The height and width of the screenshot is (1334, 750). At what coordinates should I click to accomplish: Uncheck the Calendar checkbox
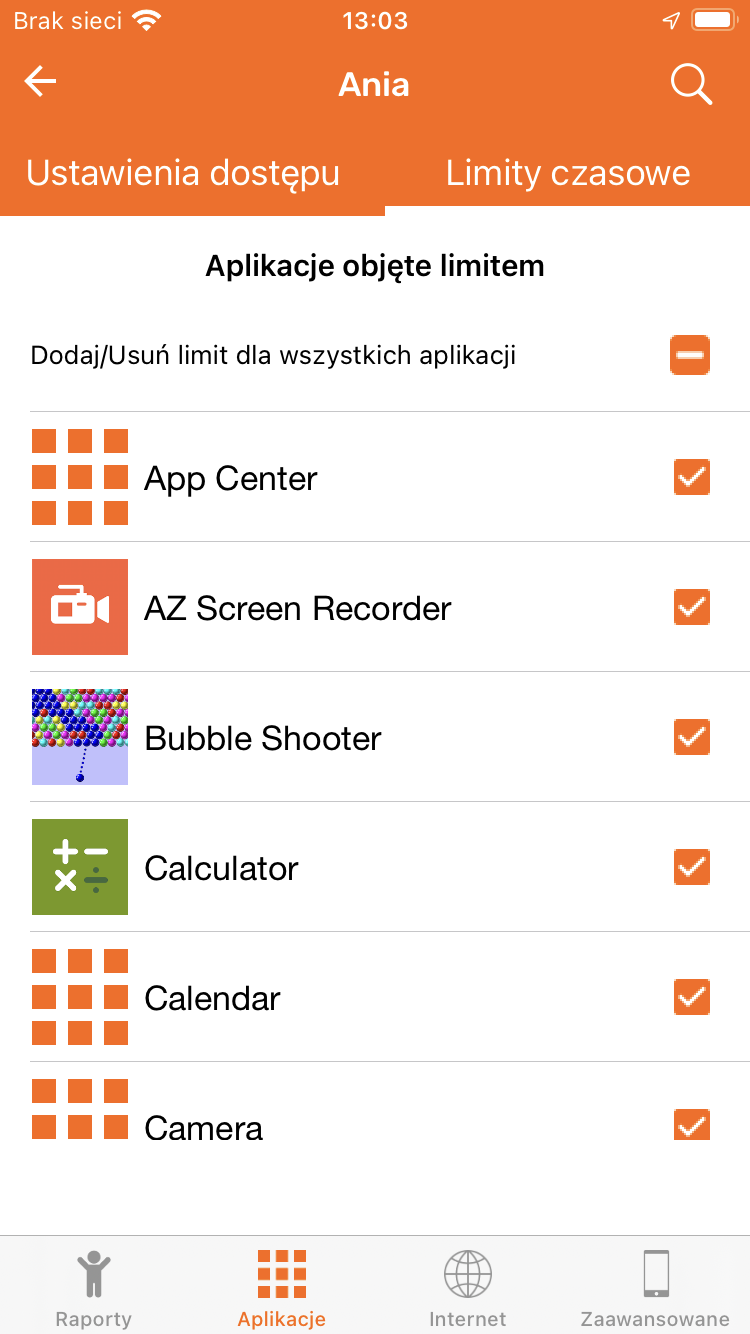coord(691,998)
